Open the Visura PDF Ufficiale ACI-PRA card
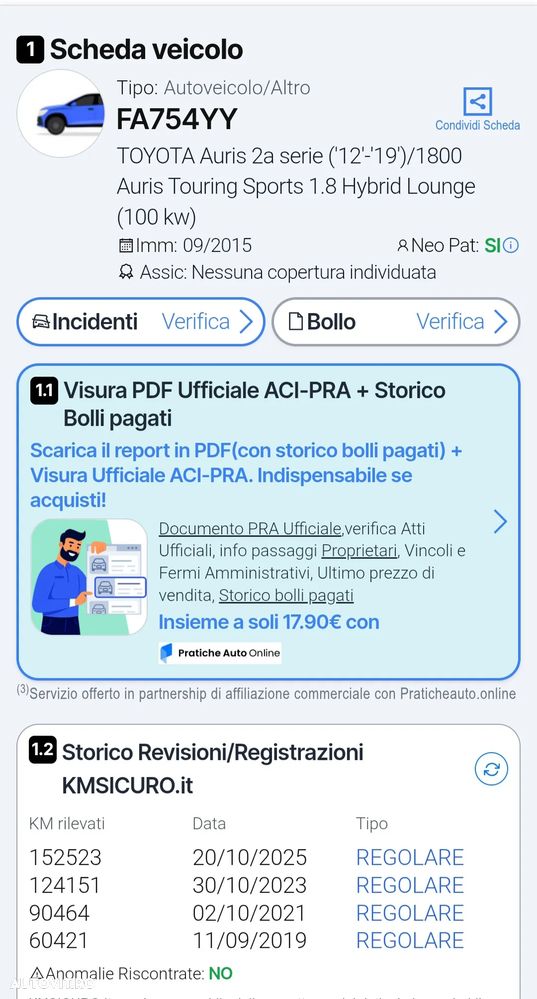This screenshot has width=537, height=999. [x=268, y=522]
